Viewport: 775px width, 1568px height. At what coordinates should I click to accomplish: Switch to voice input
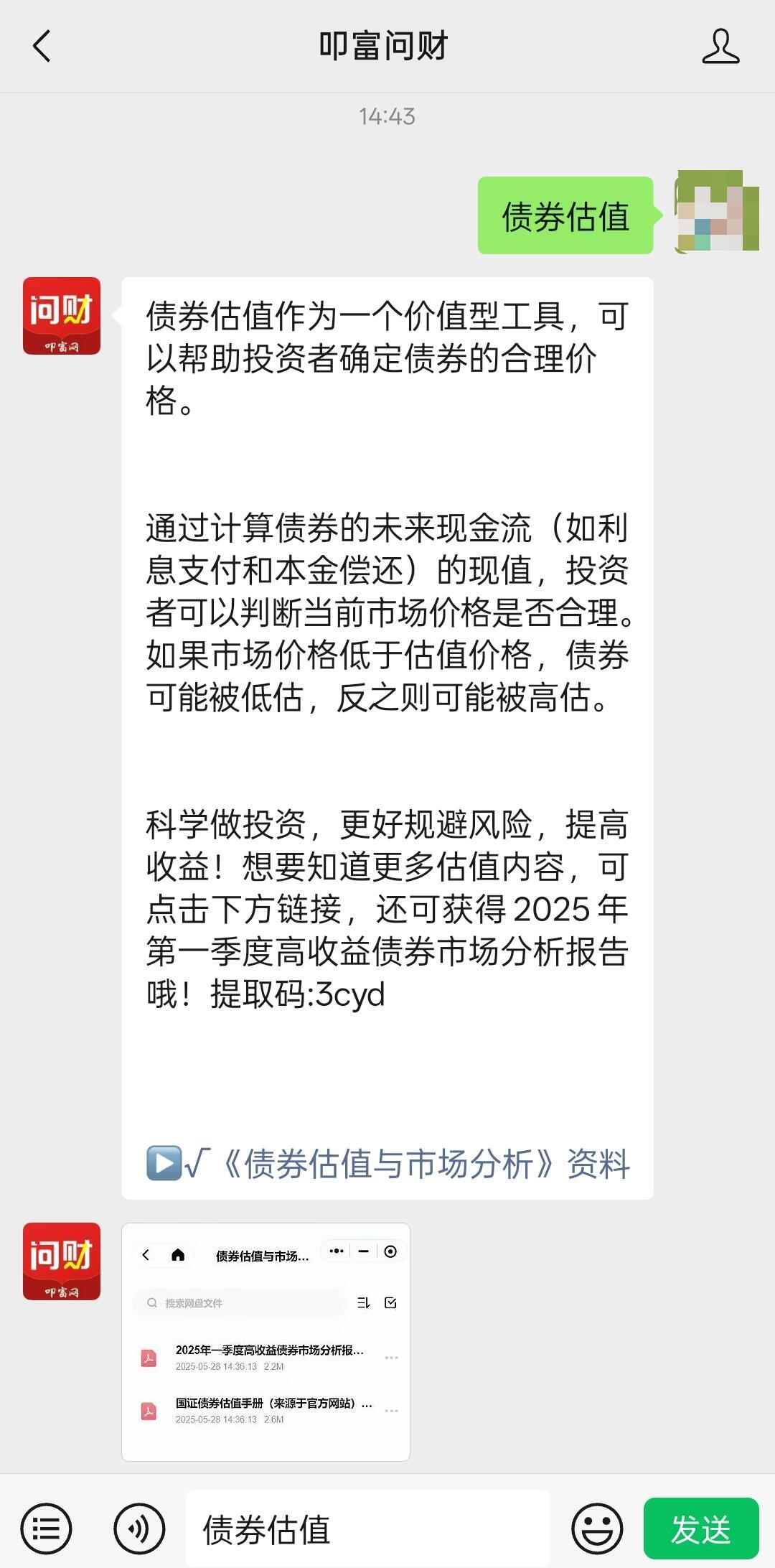tap(139, 1529)
